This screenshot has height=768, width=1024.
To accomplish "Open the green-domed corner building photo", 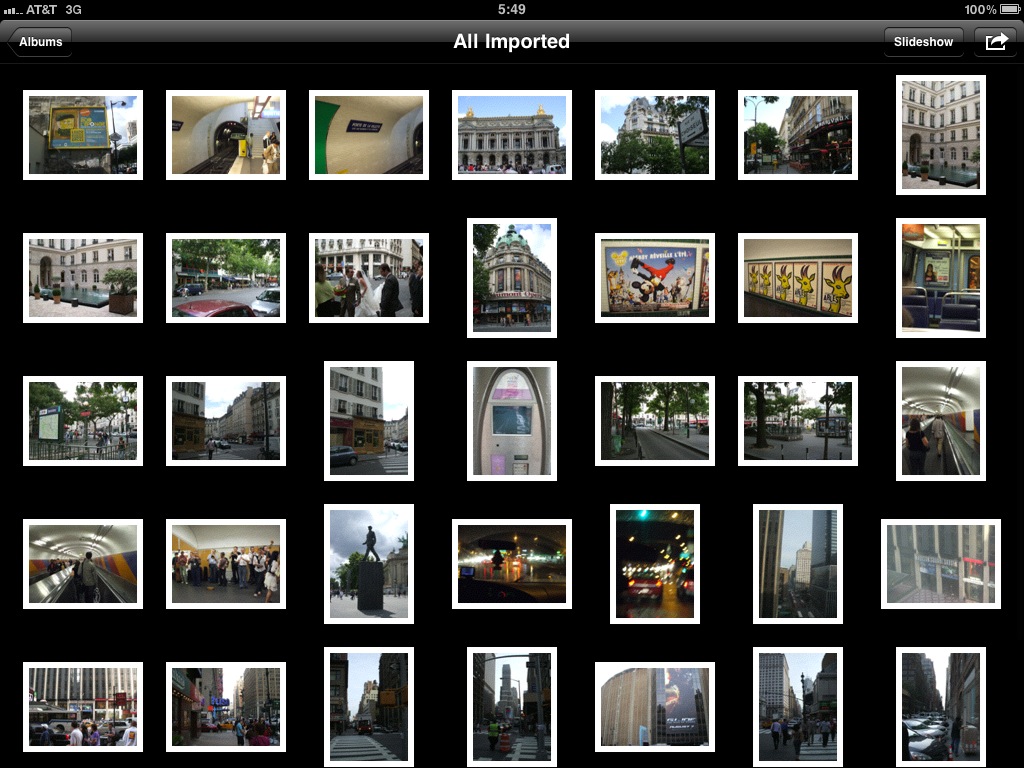I will (512, 278).
